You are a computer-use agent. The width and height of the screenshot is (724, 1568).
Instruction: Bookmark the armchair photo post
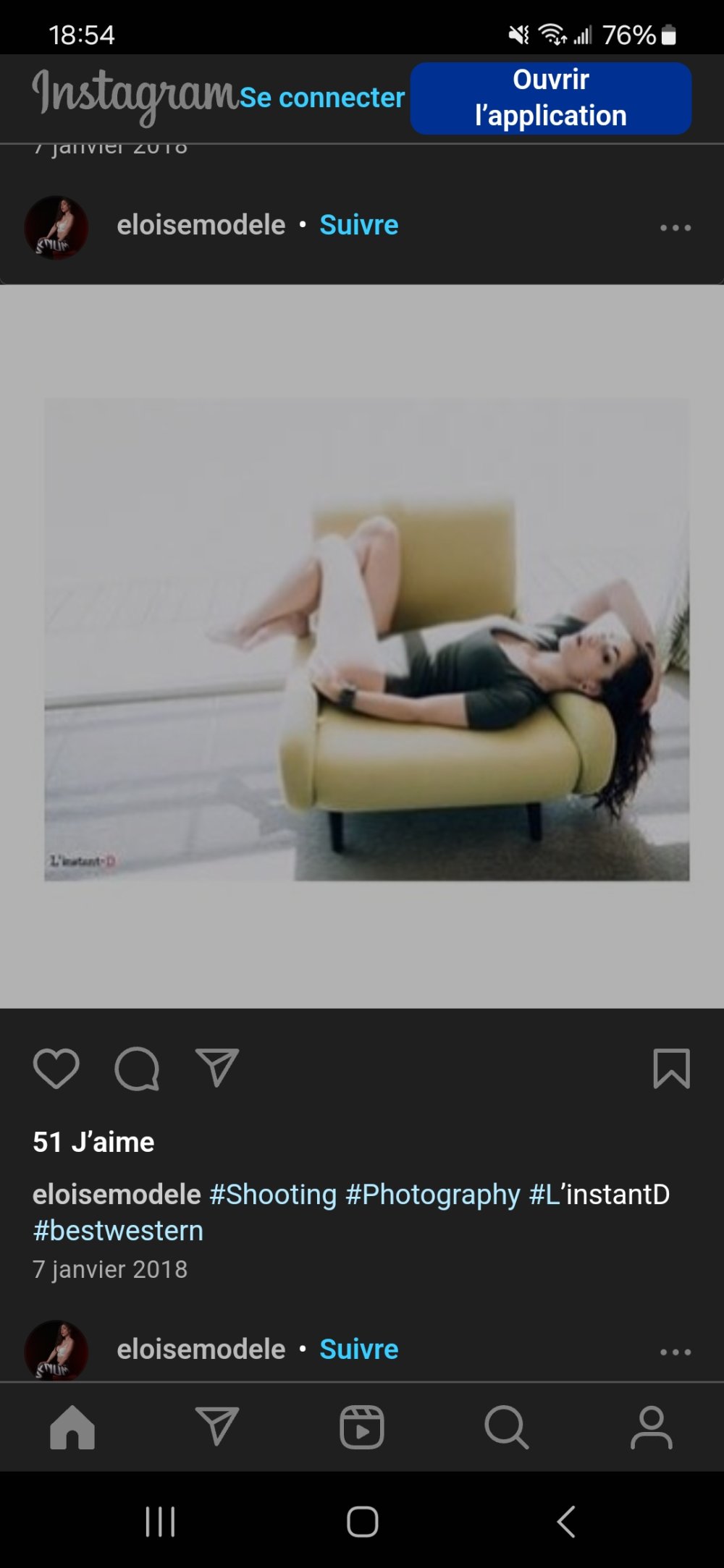tap(671, 1068)
